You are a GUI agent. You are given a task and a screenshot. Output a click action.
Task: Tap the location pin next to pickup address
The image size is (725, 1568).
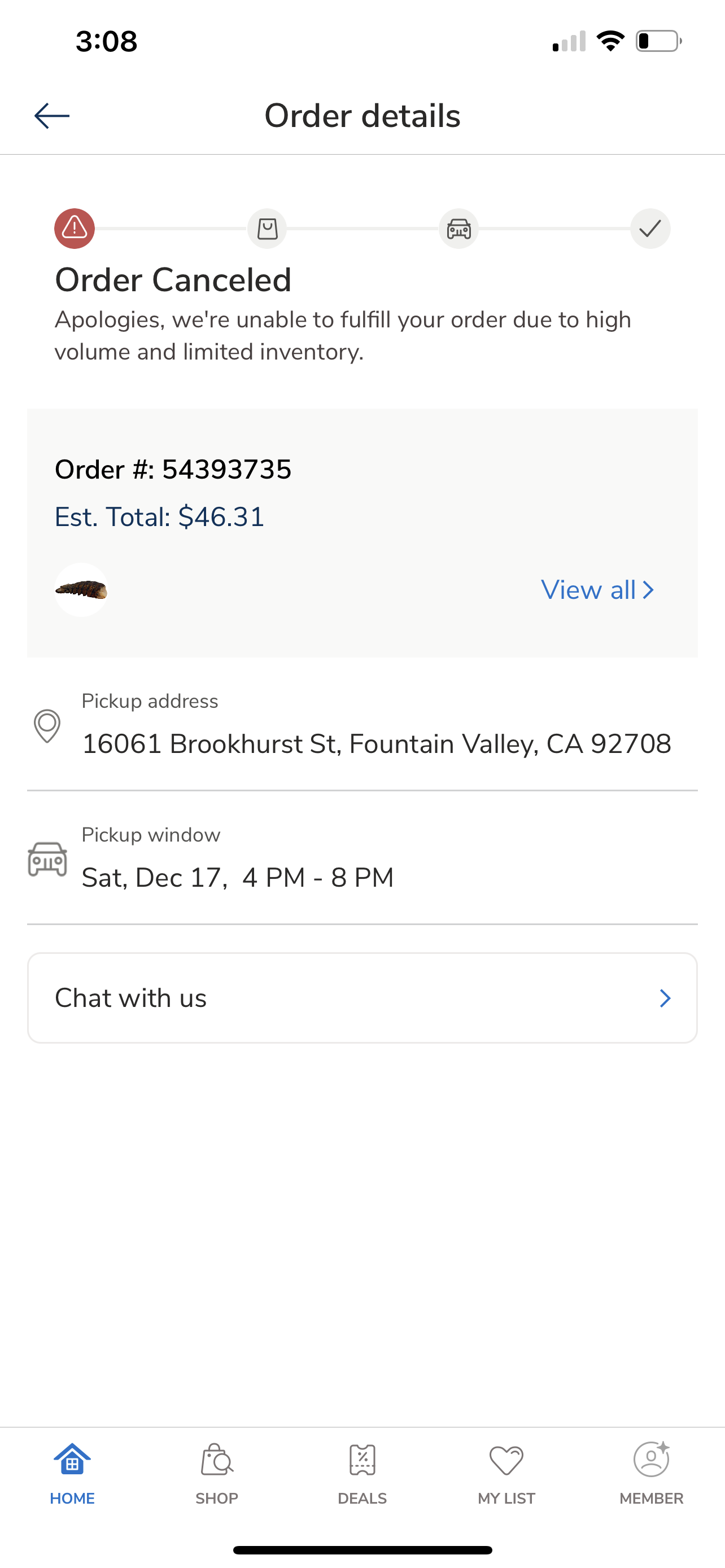(x=48, y=728)
